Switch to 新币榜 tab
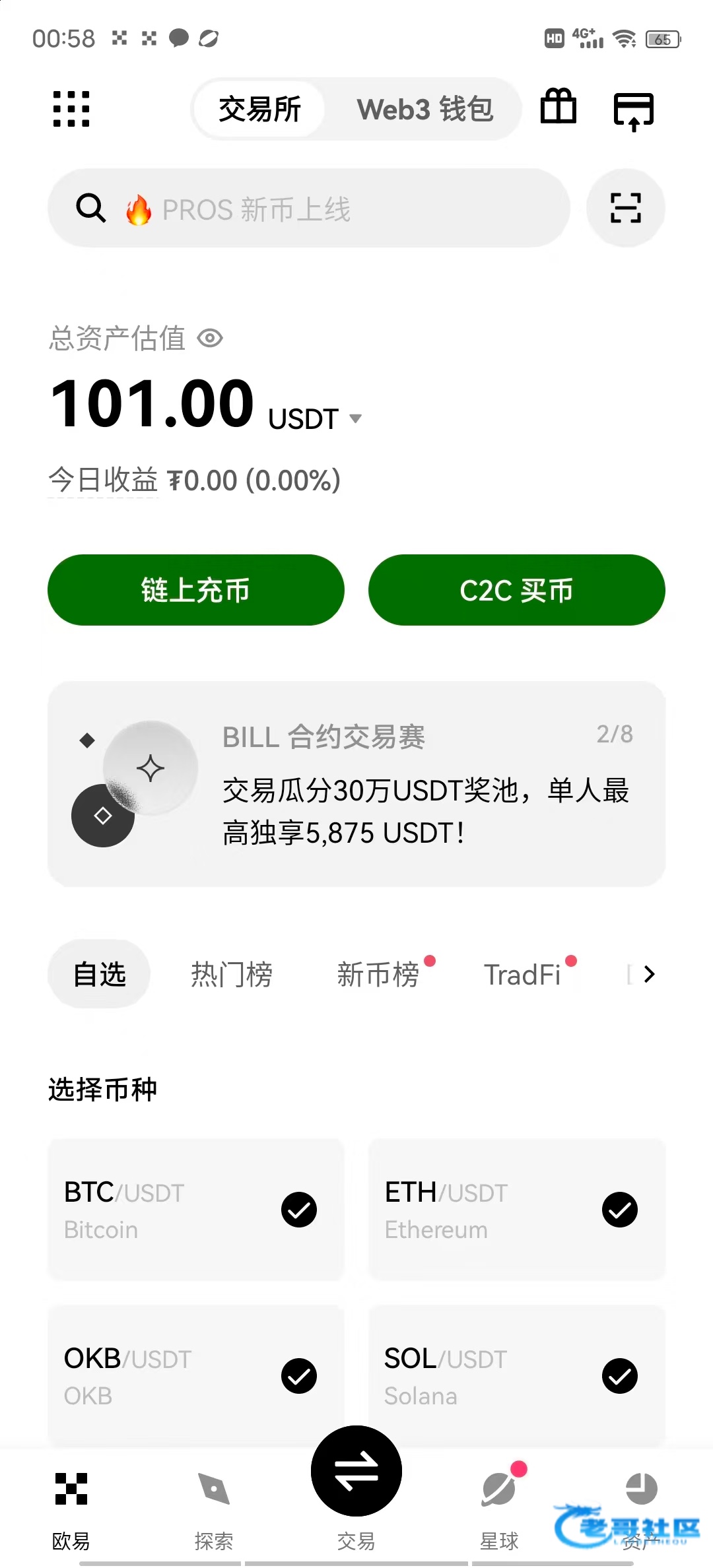The width and height of the screenshot is (713, 1568). (x=379, y=974)
